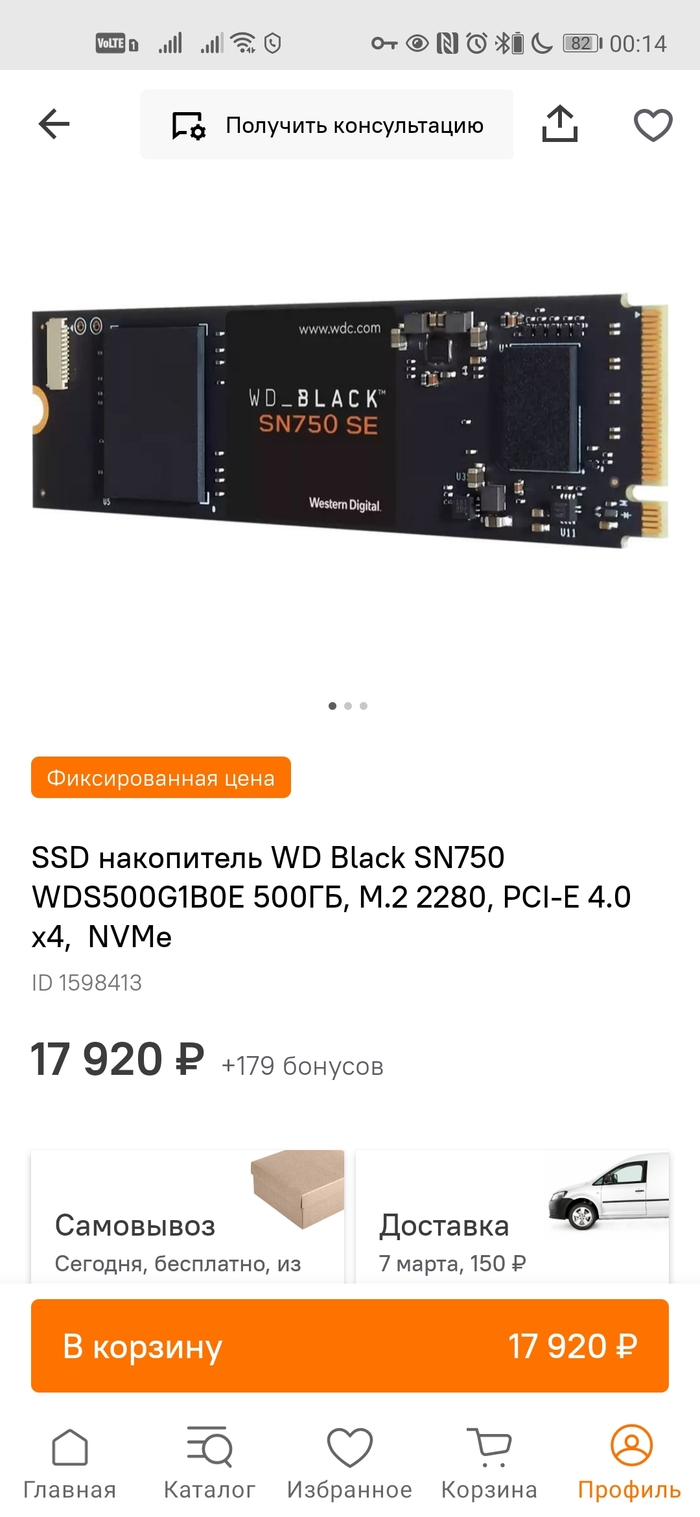The image size is (700, 1517).
Task: Tap Получить консультацию button
Action: [327, 125]
